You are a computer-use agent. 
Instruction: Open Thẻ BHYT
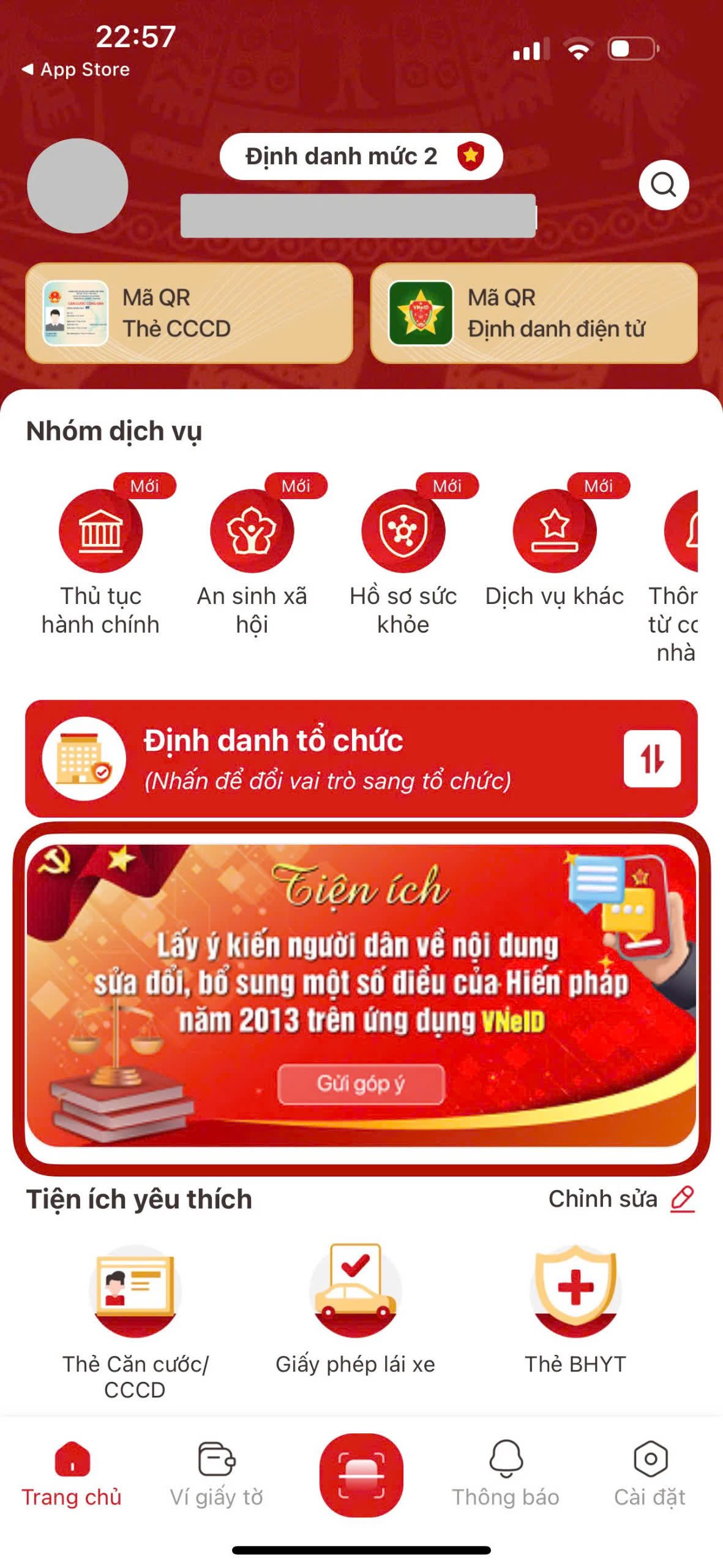tap(575, 1291)
